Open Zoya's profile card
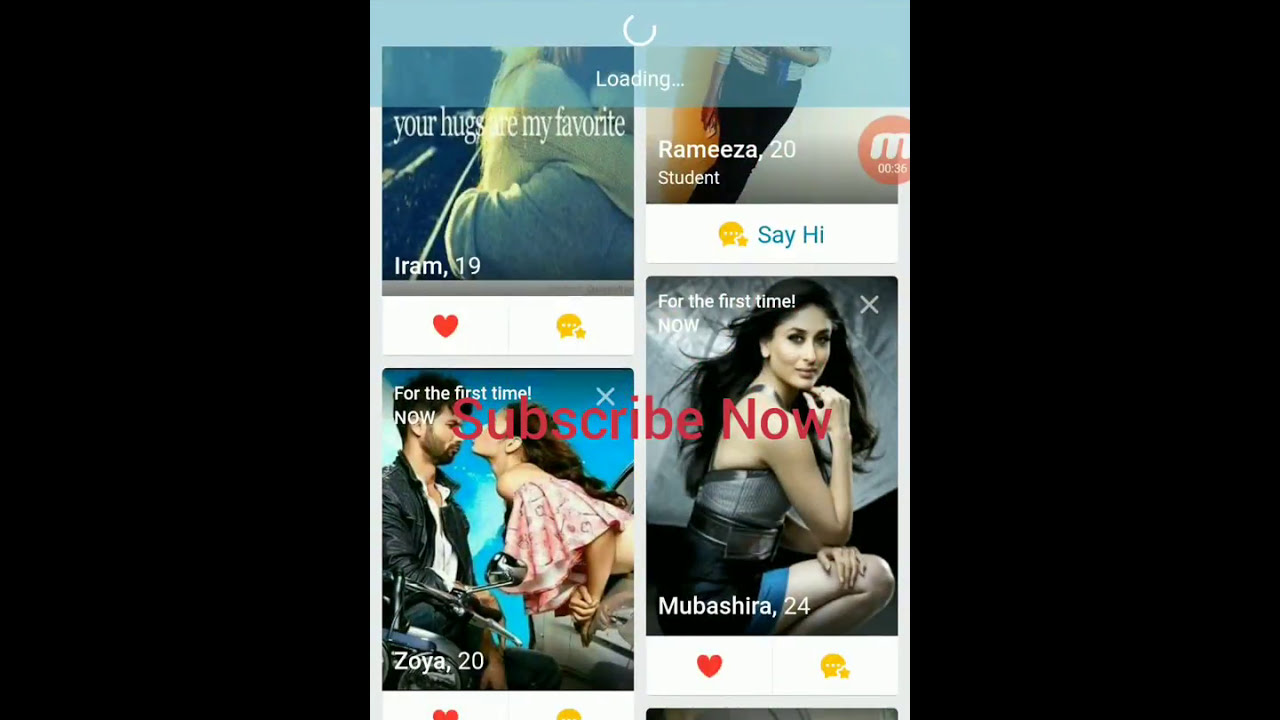Screen dimensions: 1280x720 click(508, 530)
